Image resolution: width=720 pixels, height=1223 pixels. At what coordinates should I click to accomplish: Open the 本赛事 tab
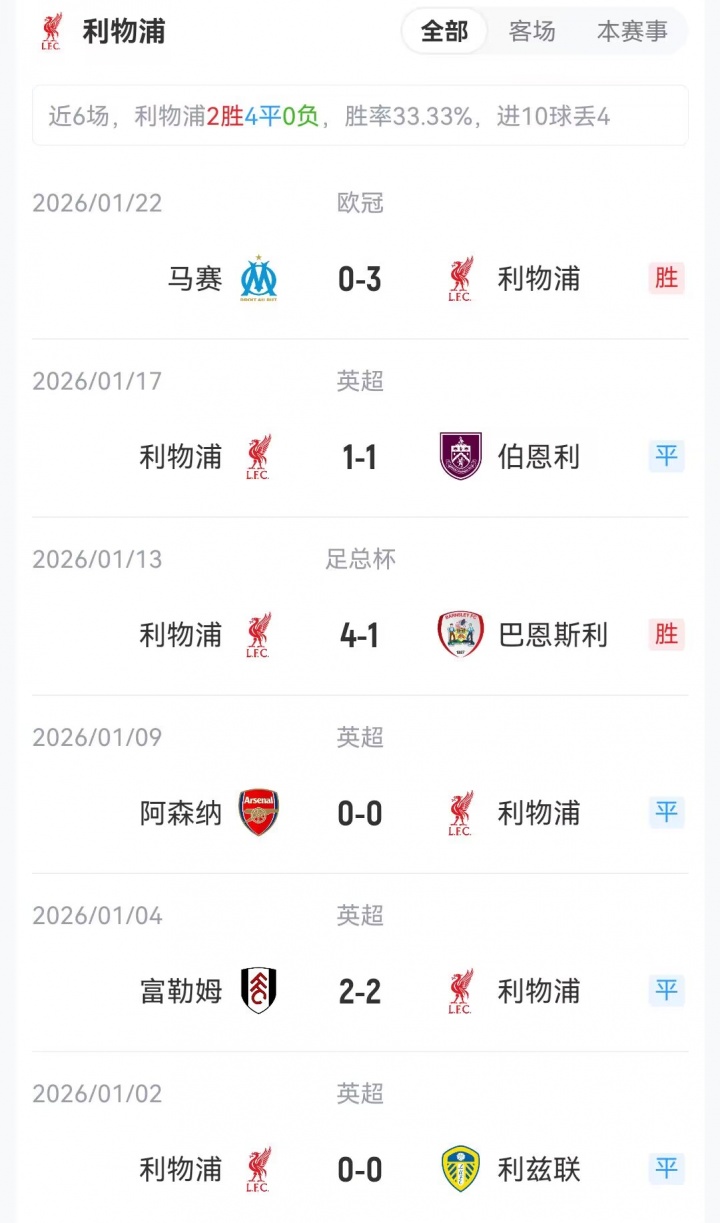[634, 31]
